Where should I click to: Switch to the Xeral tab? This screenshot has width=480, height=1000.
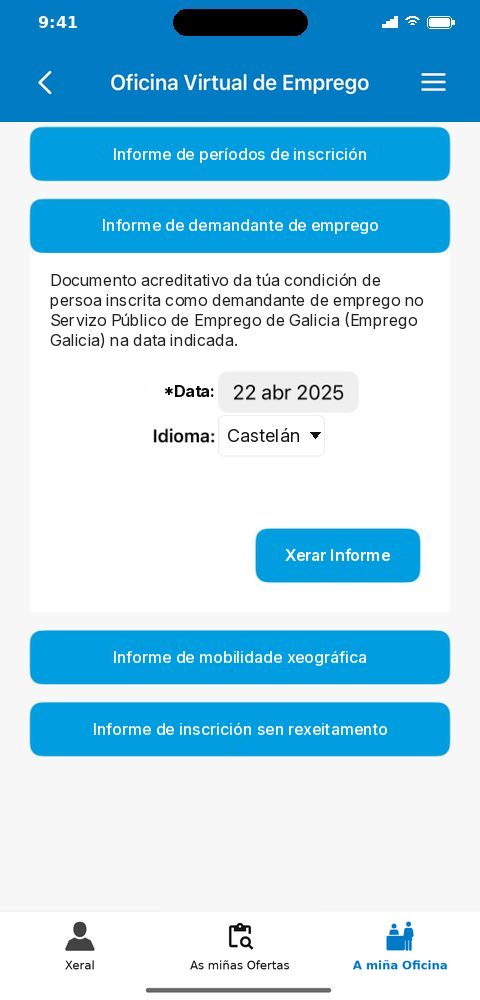tap(80, 946)
